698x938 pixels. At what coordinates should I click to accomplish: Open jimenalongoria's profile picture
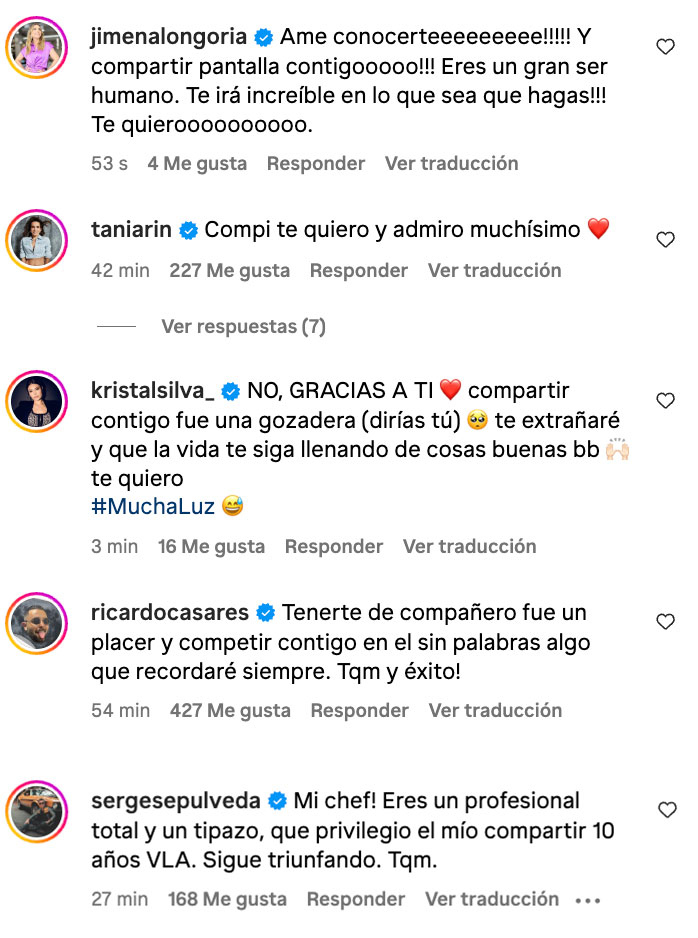tap(37, 46)
